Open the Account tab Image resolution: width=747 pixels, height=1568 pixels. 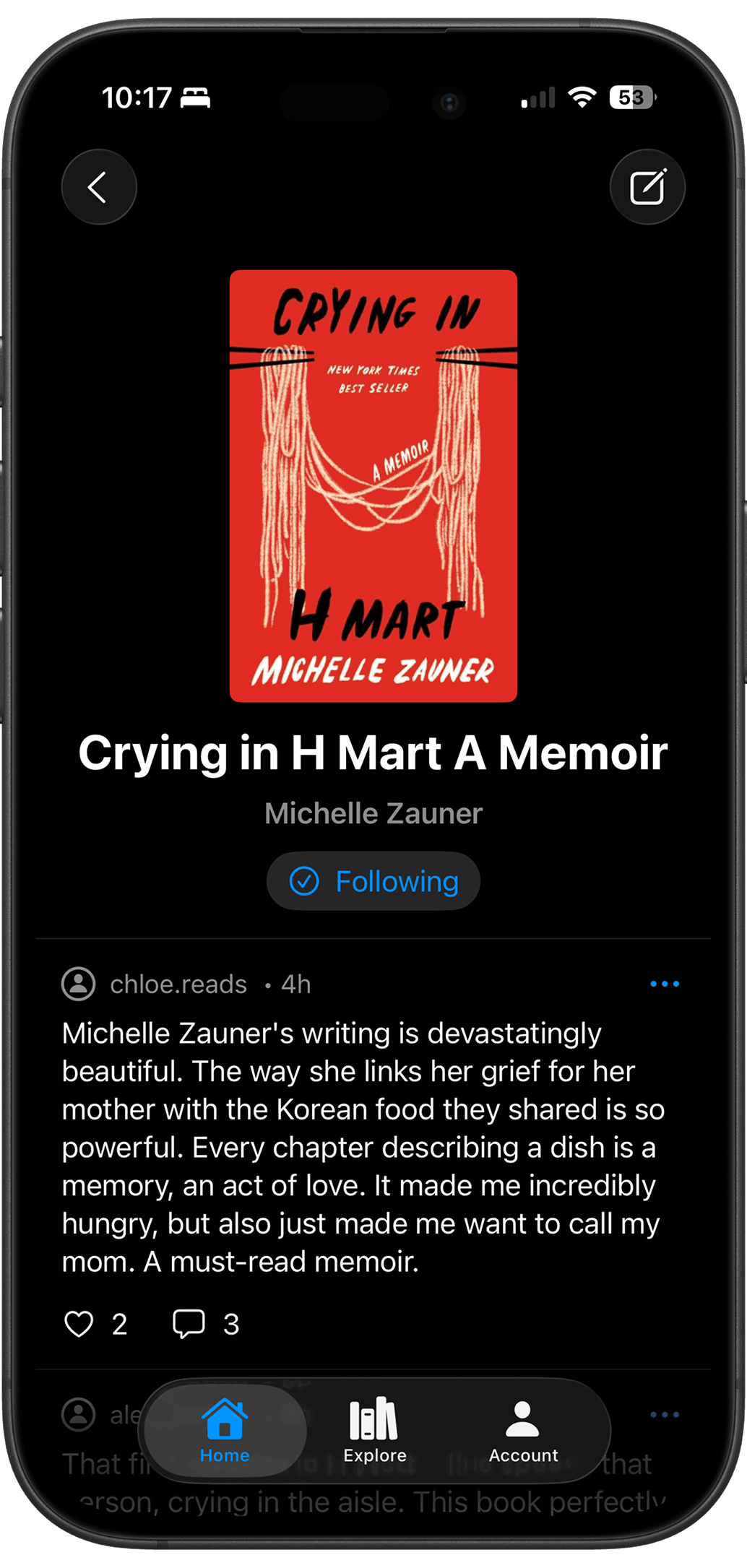[523, 1430]
